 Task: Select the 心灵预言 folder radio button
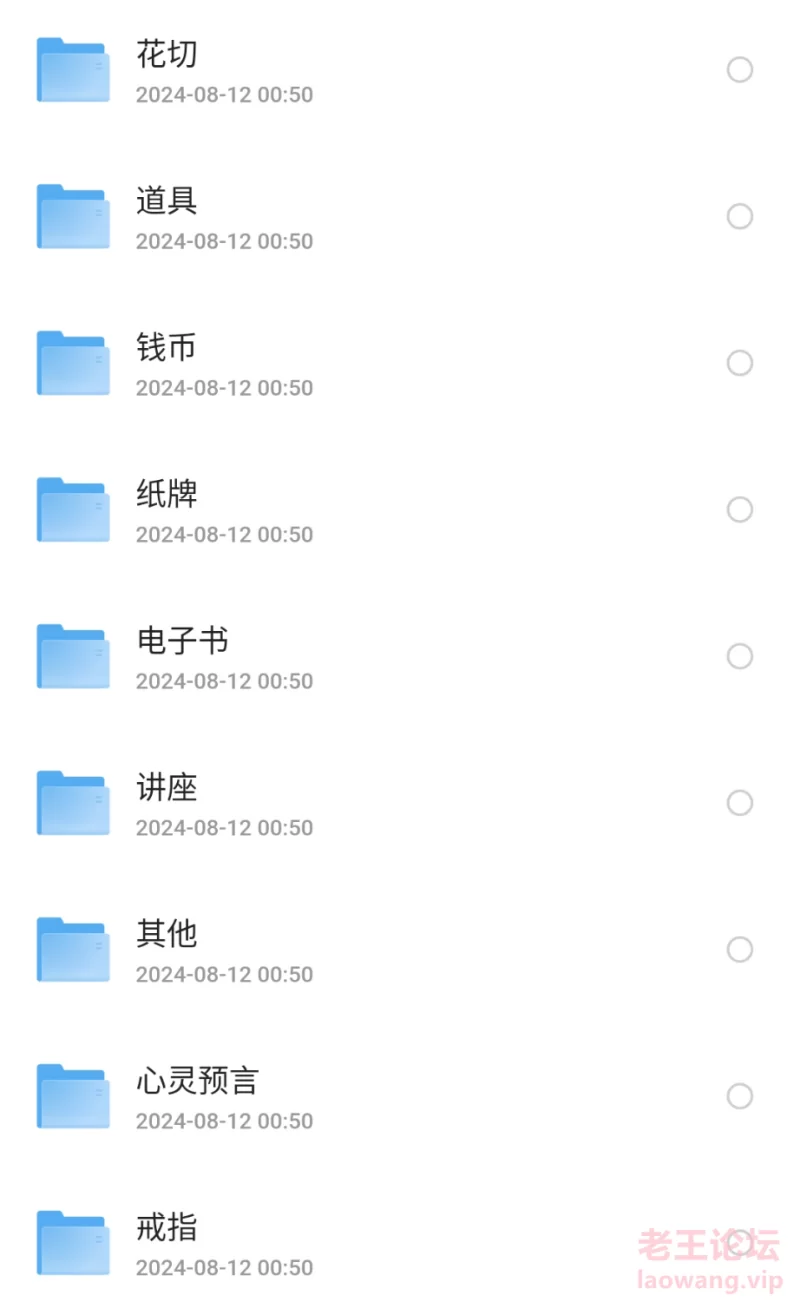(740, 1096)
